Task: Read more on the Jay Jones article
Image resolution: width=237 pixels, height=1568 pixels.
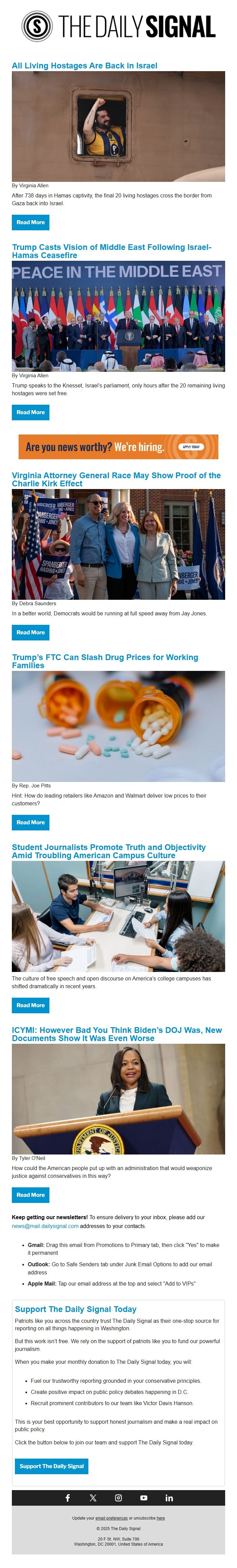Action: pos(30,632)
